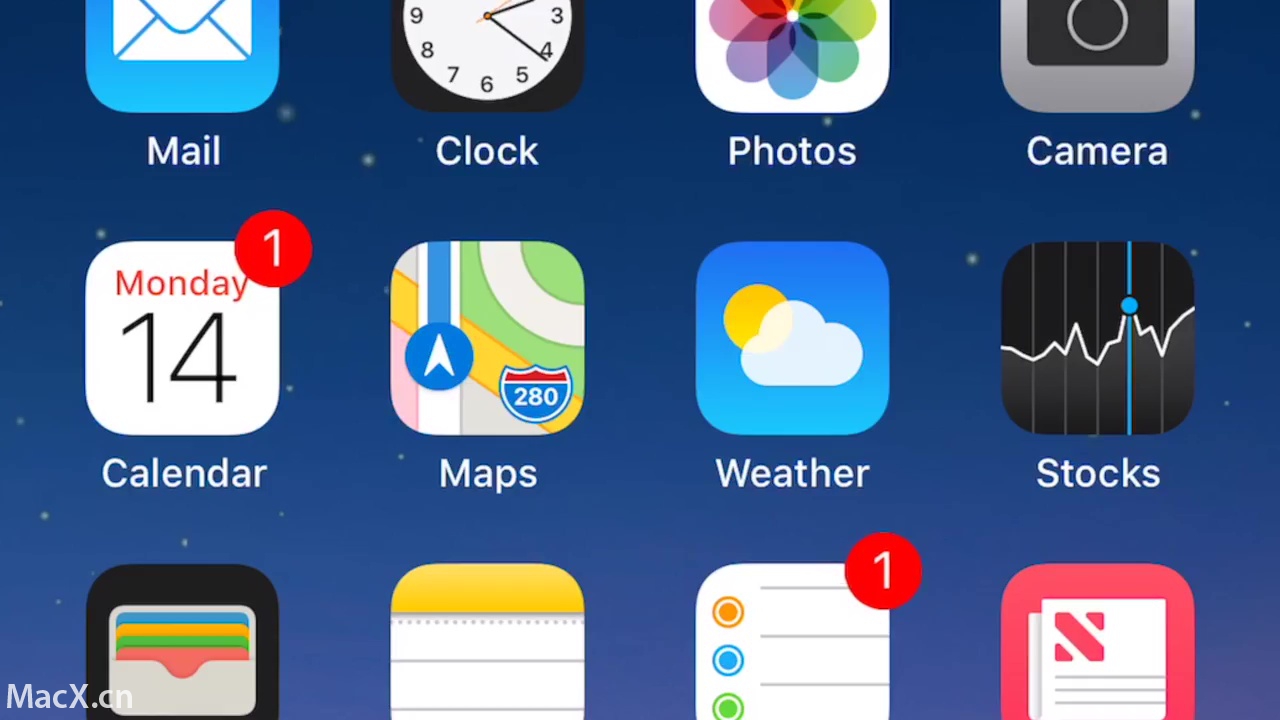Open the Calendar app
The height and width of the screenshot is (720, 1280).
[182, 338]
